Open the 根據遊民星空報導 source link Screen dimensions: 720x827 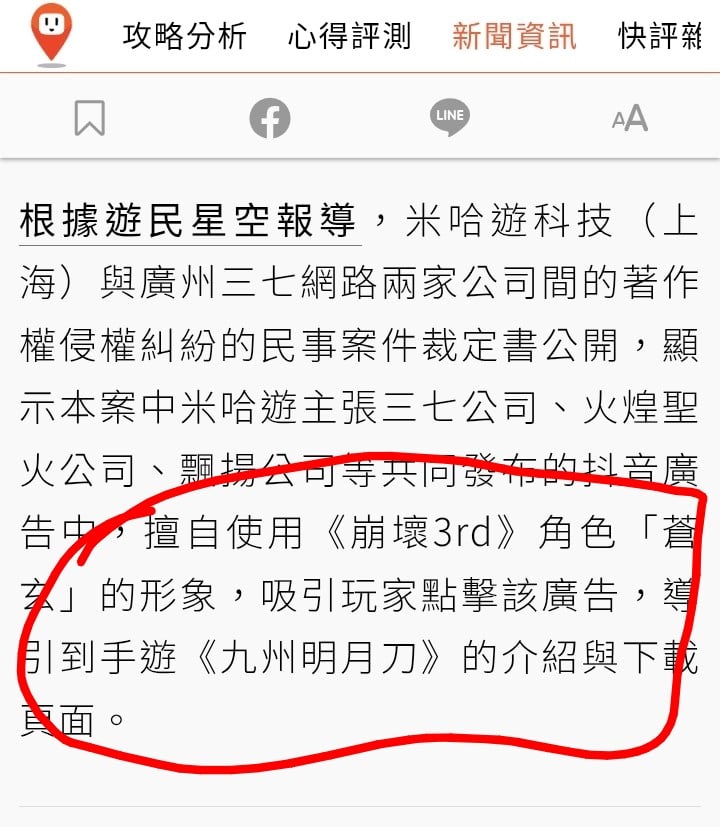(x=190, y=221)
